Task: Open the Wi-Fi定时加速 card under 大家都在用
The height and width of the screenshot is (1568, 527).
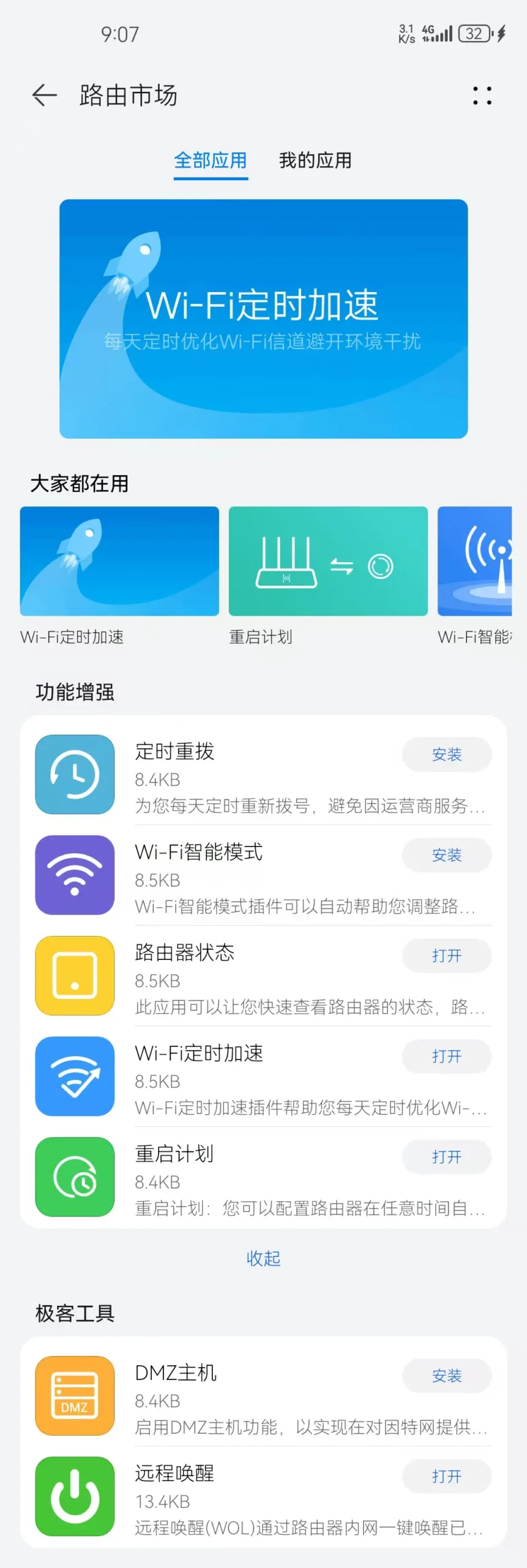Action: [x=119, y=561]
